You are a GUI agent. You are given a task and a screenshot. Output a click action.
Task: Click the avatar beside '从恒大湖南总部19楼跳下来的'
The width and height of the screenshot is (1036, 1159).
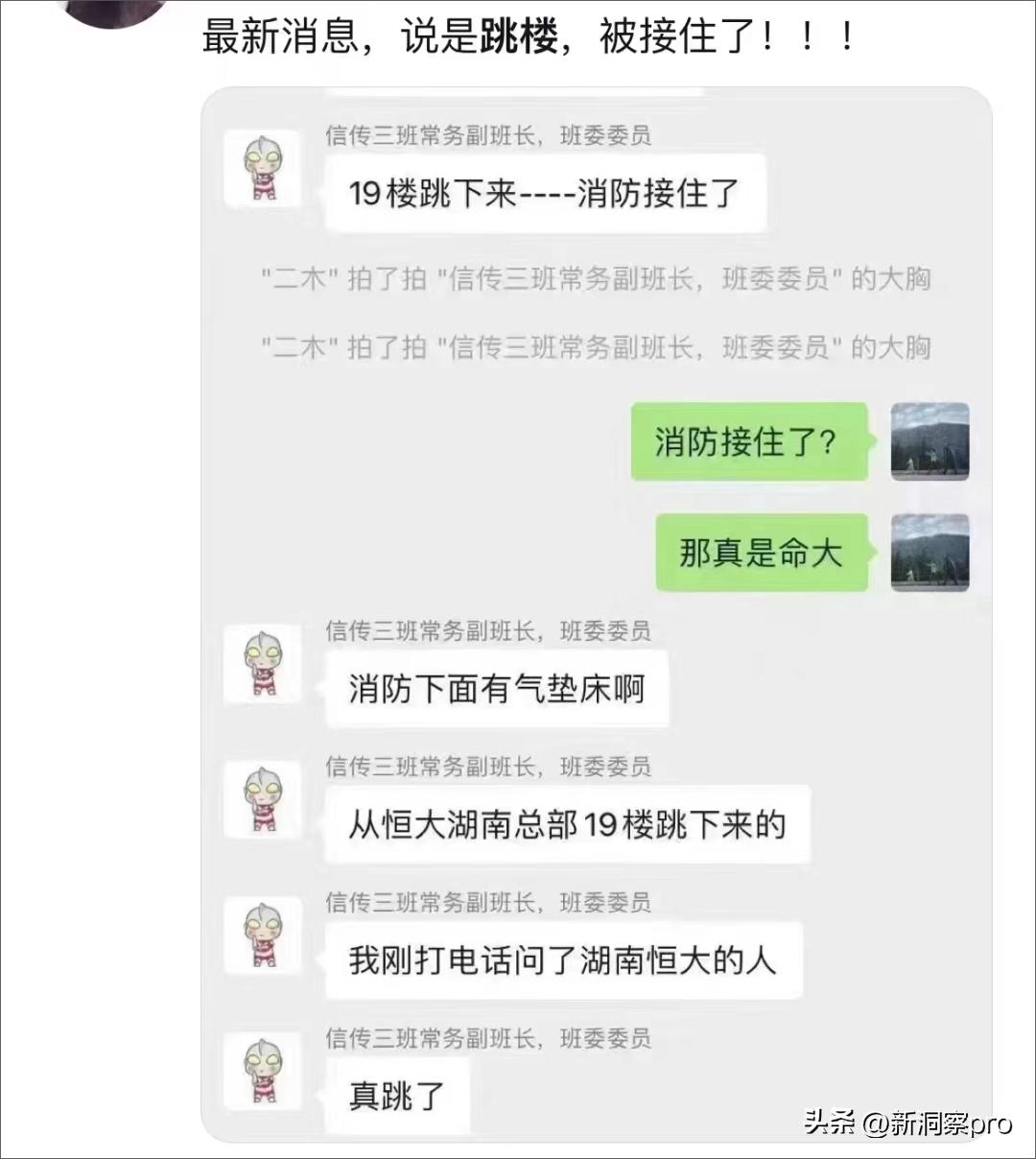click(x=263, y=802)
